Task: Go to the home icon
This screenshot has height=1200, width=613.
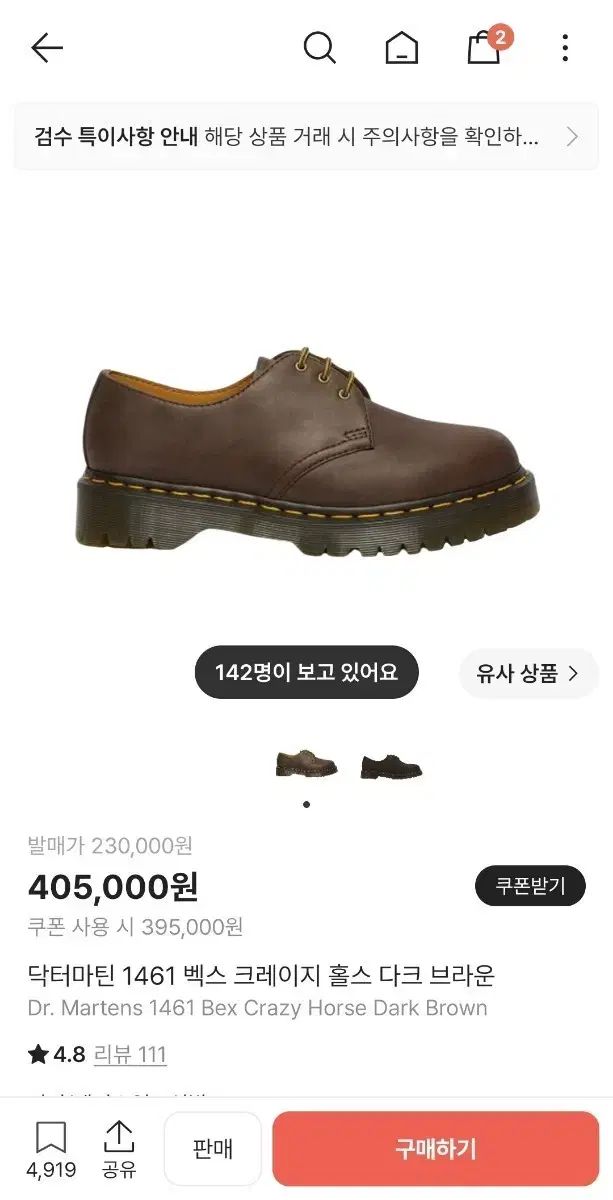Action: (x=402, y=47)
